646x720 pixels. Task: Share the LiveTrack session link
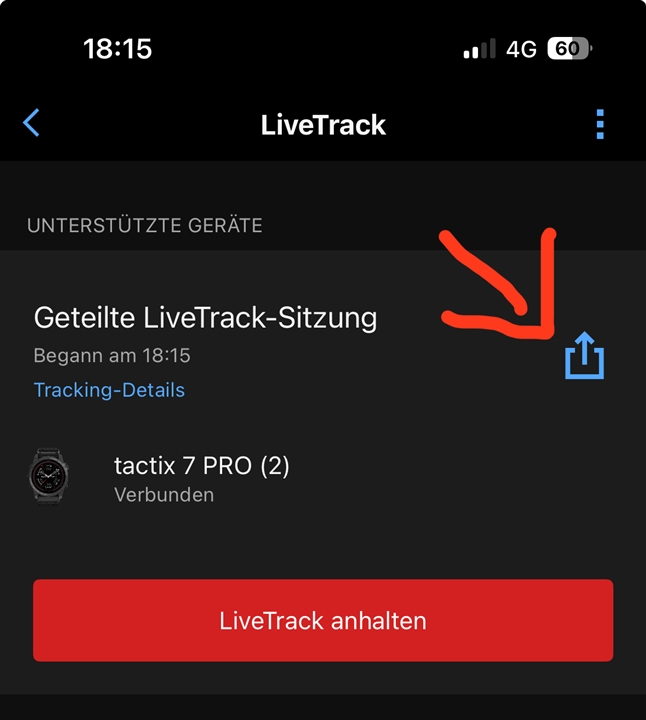585,357
